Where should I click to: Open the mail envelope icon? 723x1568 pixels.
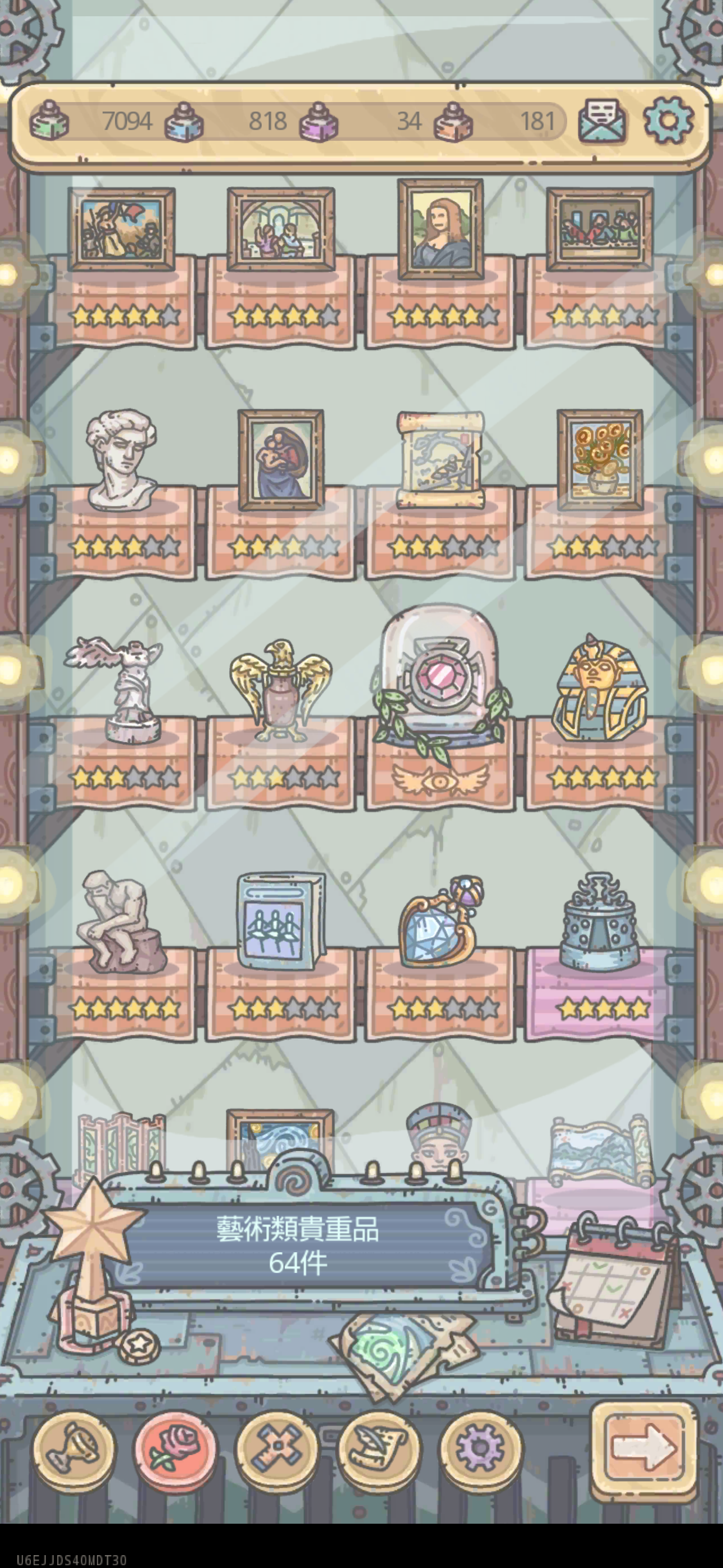tap(601, 121)
